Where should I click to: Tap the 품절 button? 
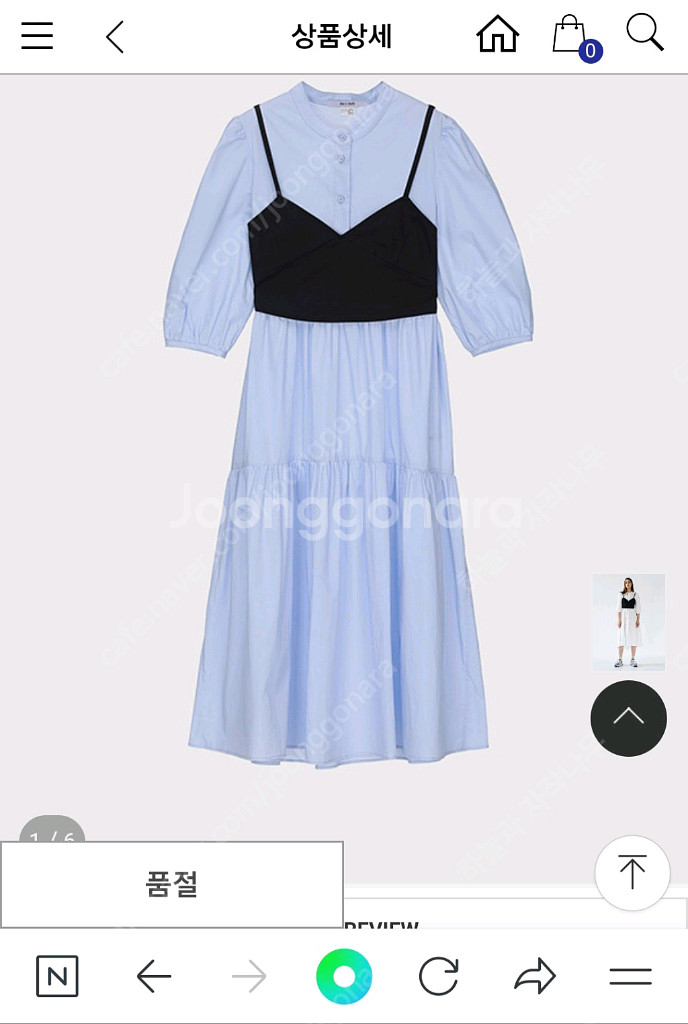(172, 884)
